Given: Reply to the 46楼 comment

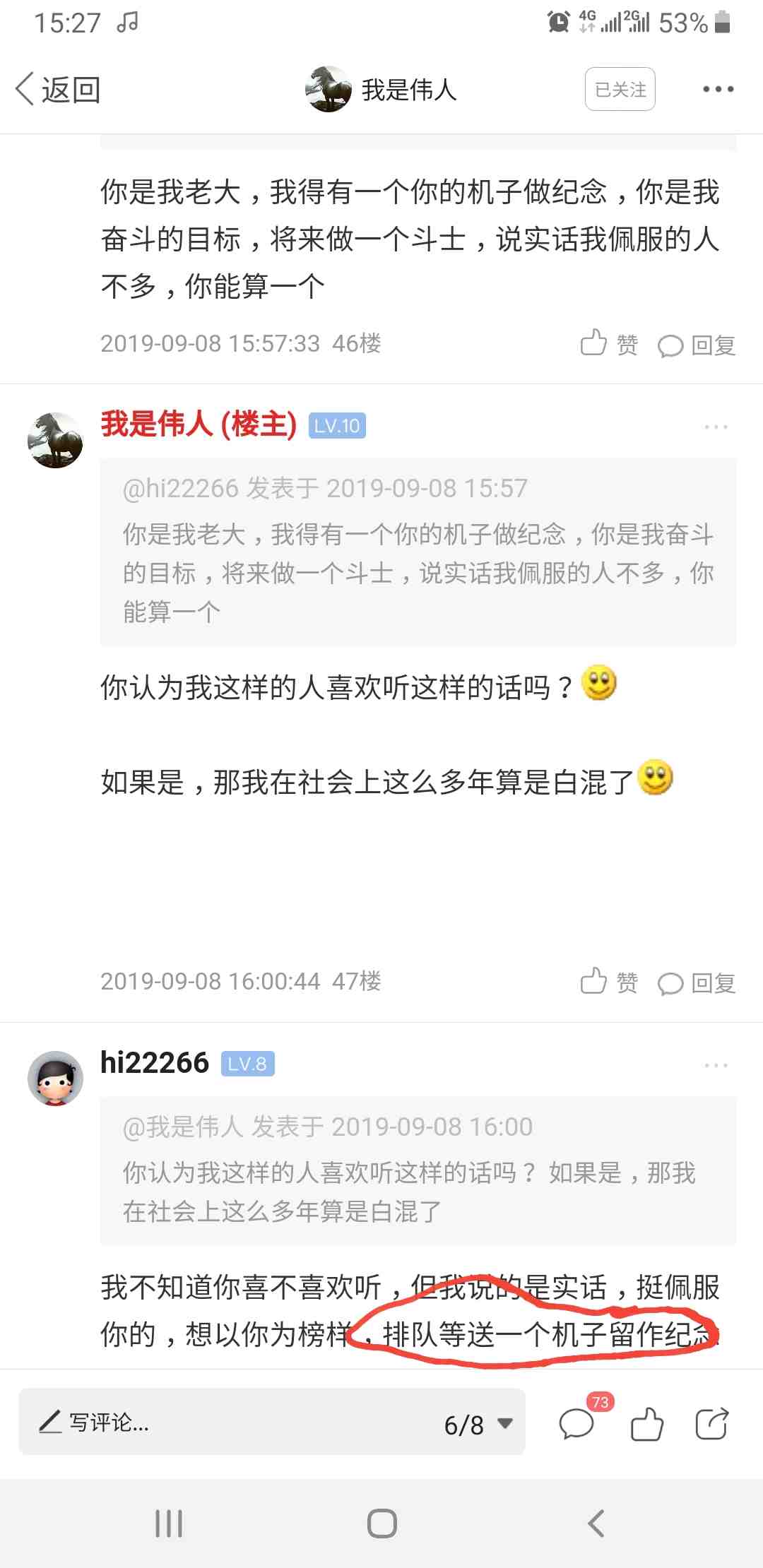Looking at the screenshot, I should (697, 345).
